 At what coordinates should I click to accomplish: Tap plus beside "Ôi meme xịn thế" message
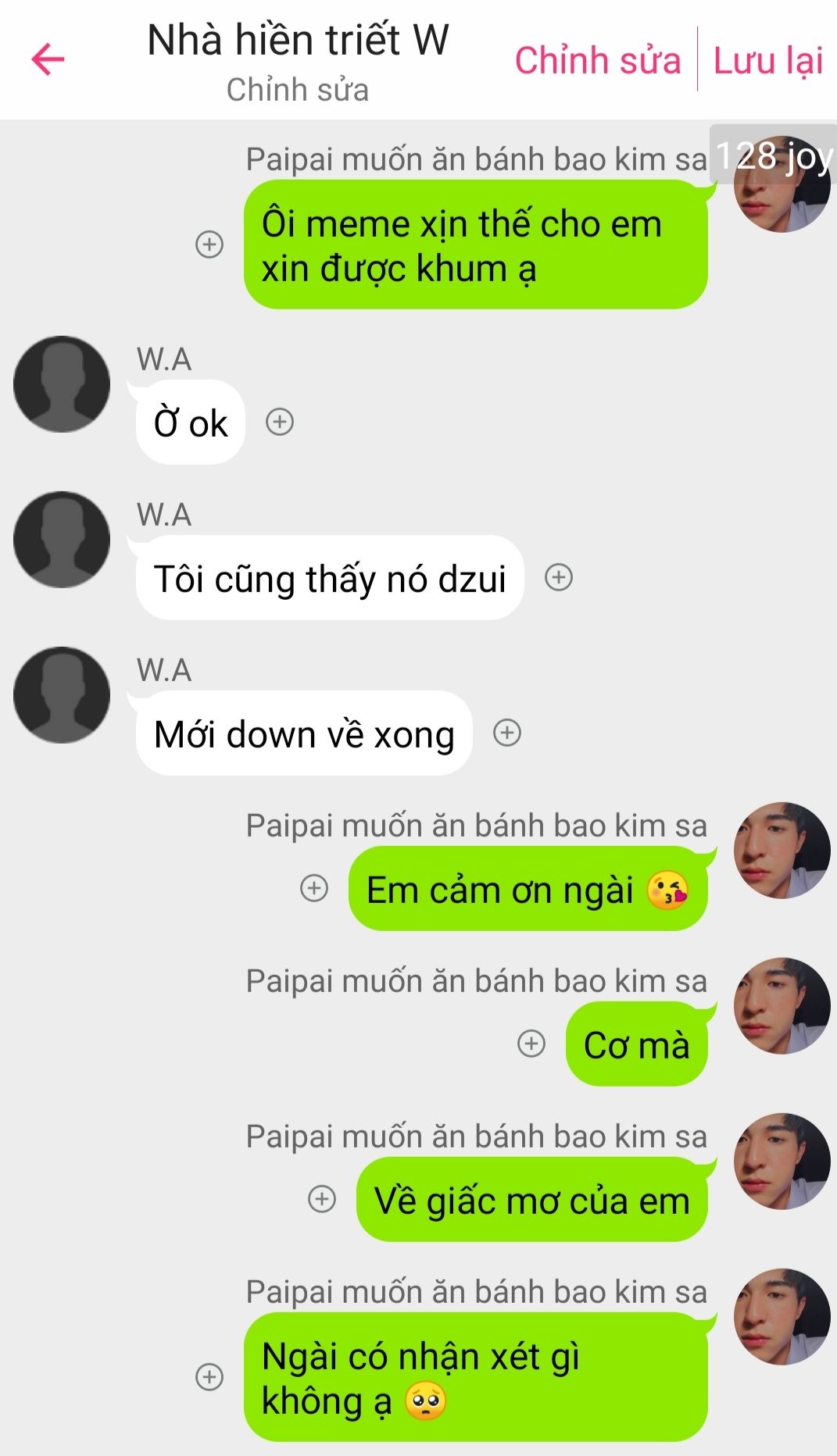[x=209, y=244]
